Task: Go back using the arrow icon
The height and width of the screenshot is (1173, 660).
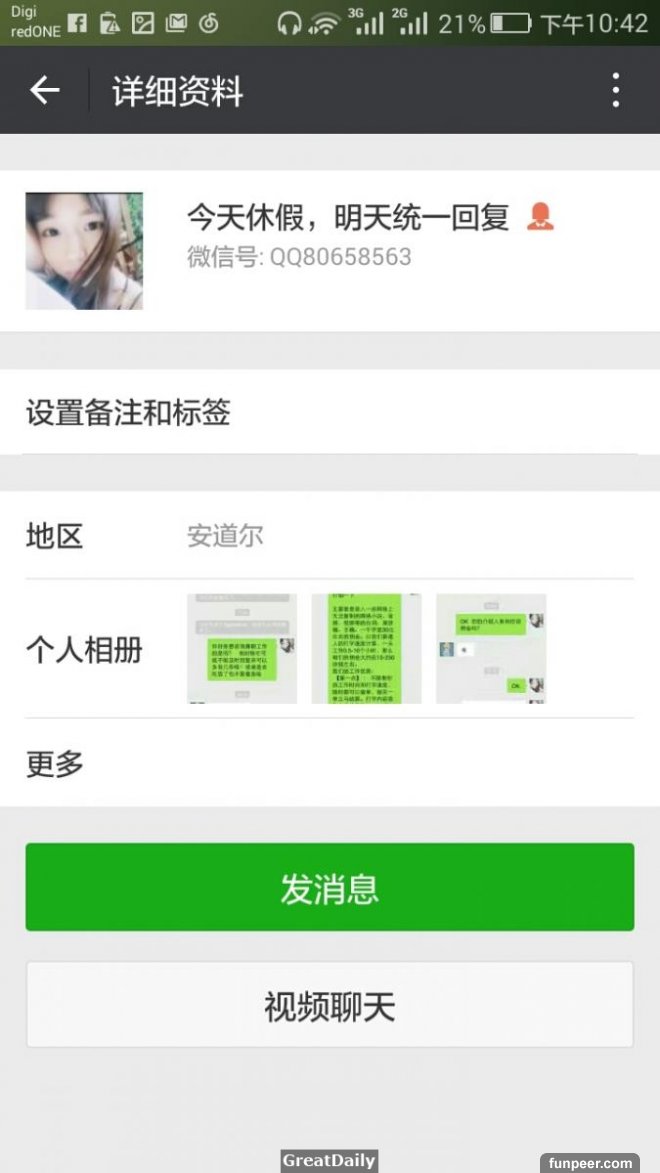Action: point(45,91)
